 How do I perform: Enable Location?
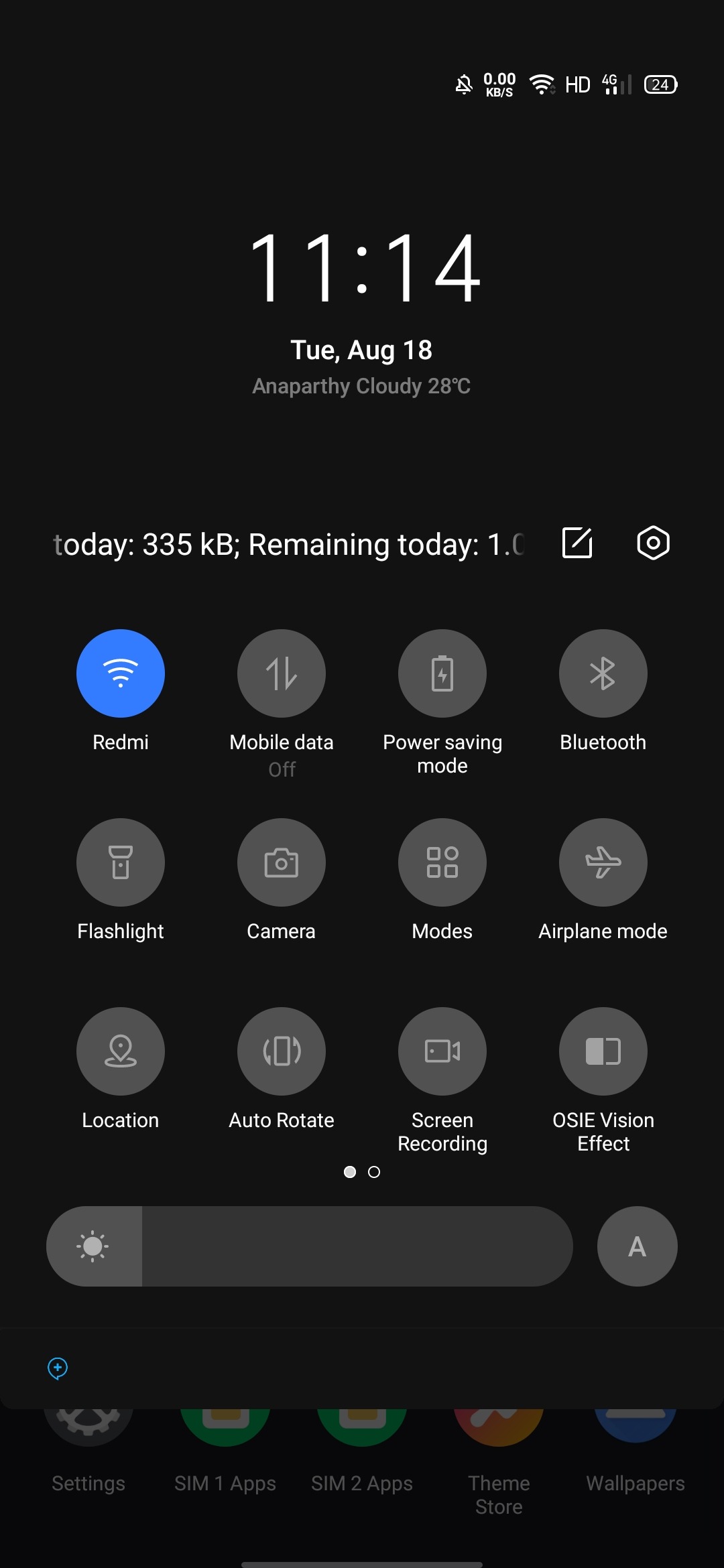121,1051
